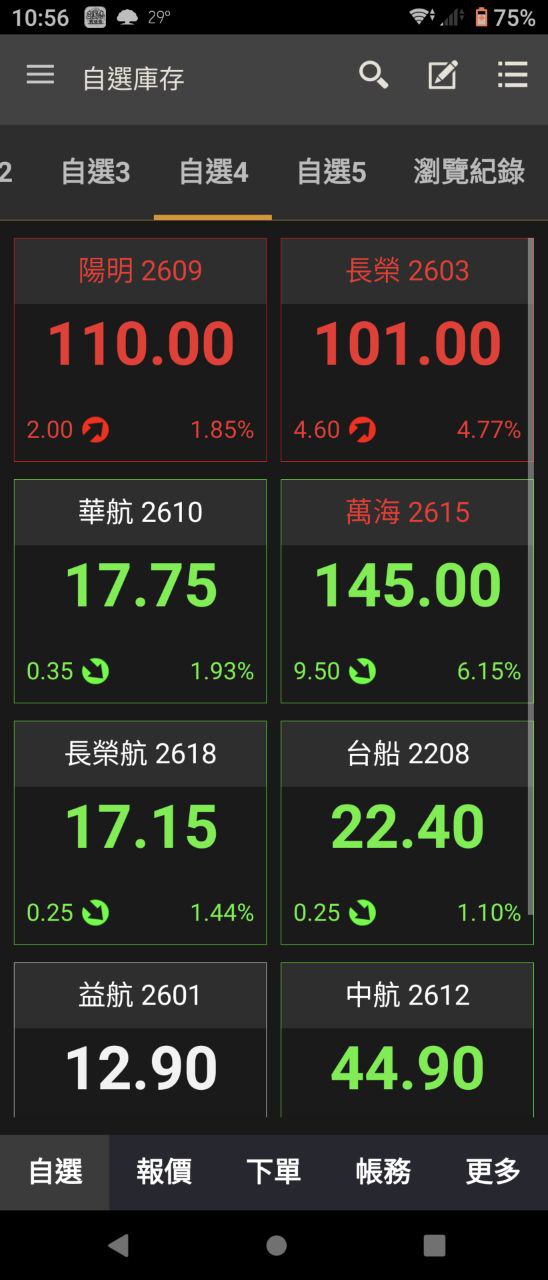Edit the watchlist with pencil icon
Screen dimensions: 548x1280
click(443, 75)
